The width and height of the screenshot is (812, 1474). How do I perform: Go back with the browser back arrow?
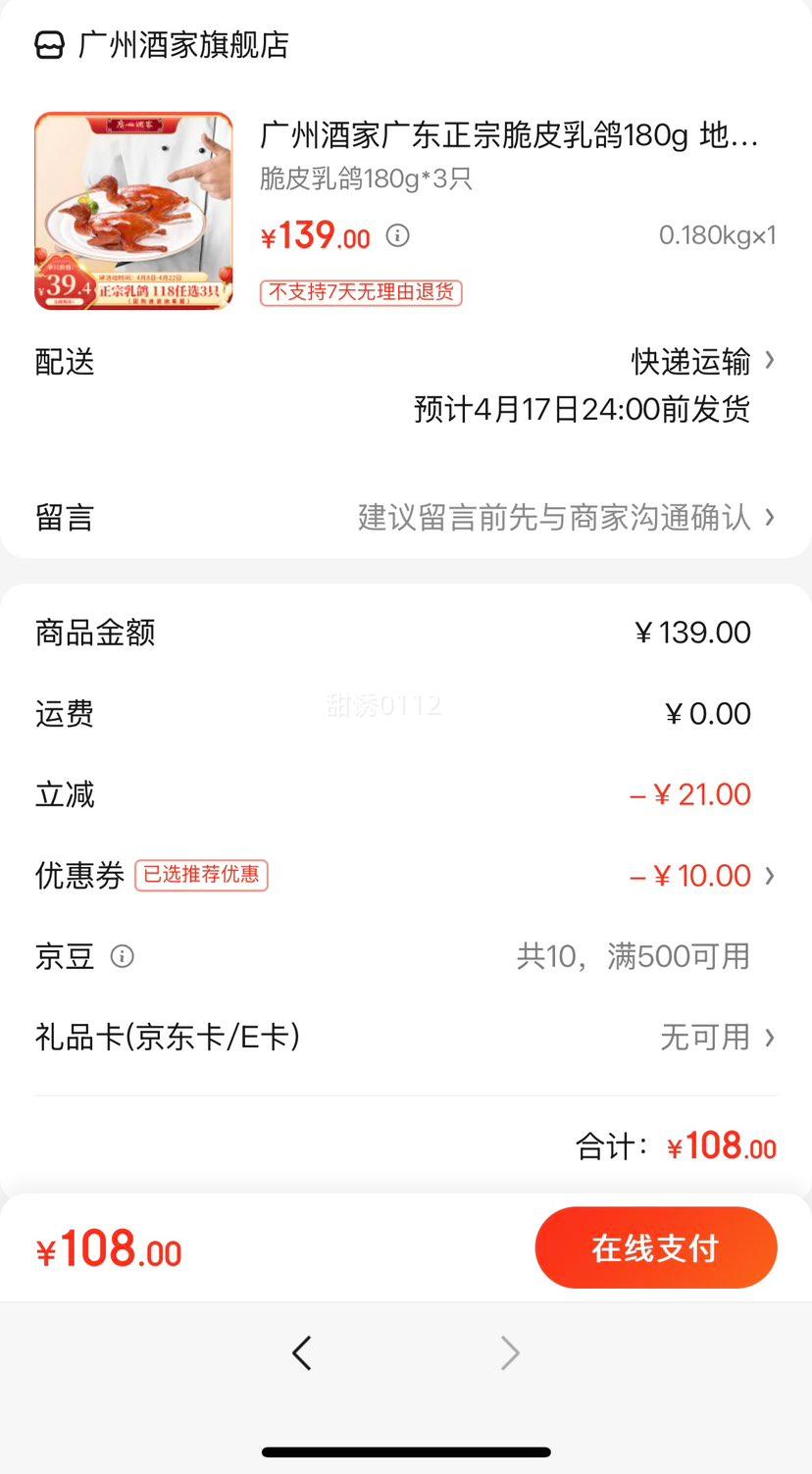click(302, 1353)
